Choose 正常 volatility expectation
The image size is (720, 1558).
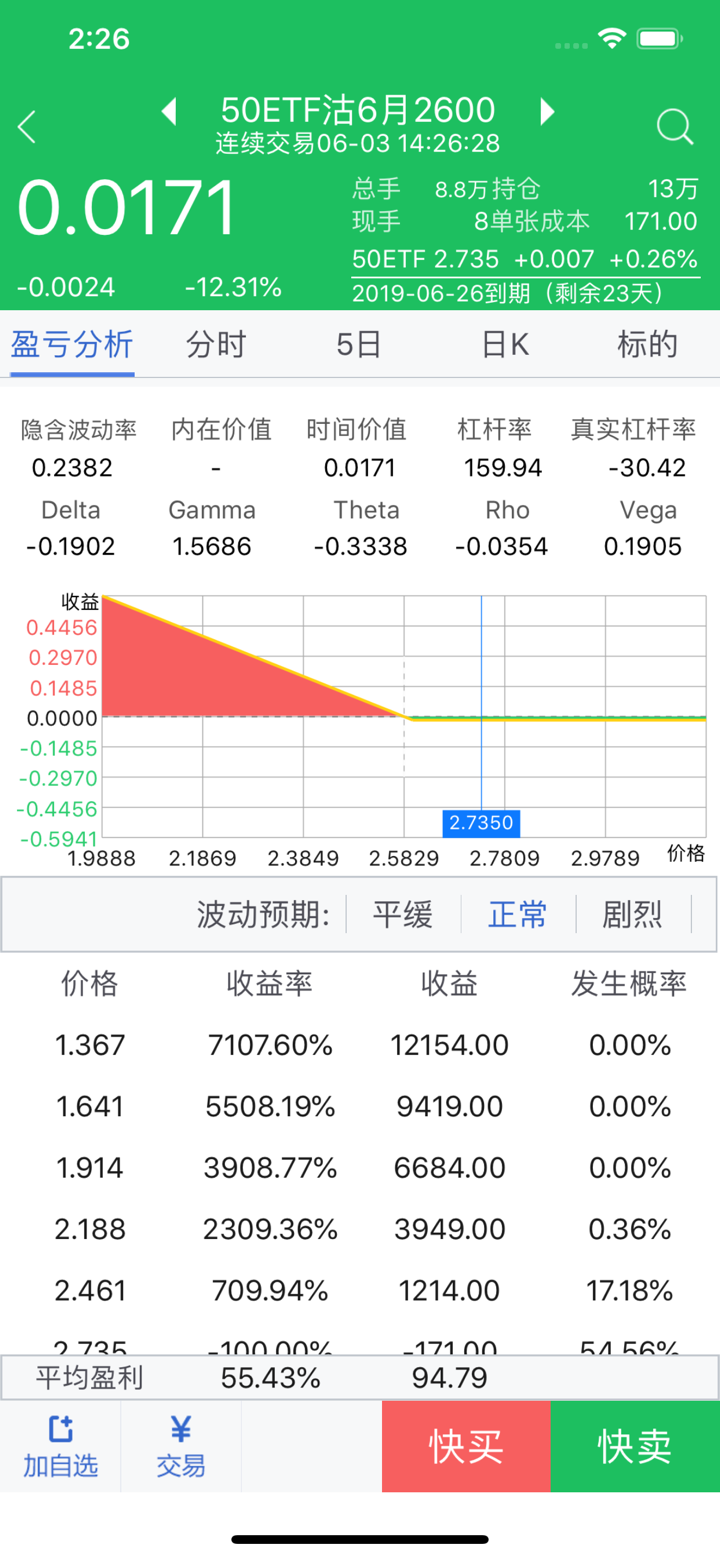(x=518, y=914)
